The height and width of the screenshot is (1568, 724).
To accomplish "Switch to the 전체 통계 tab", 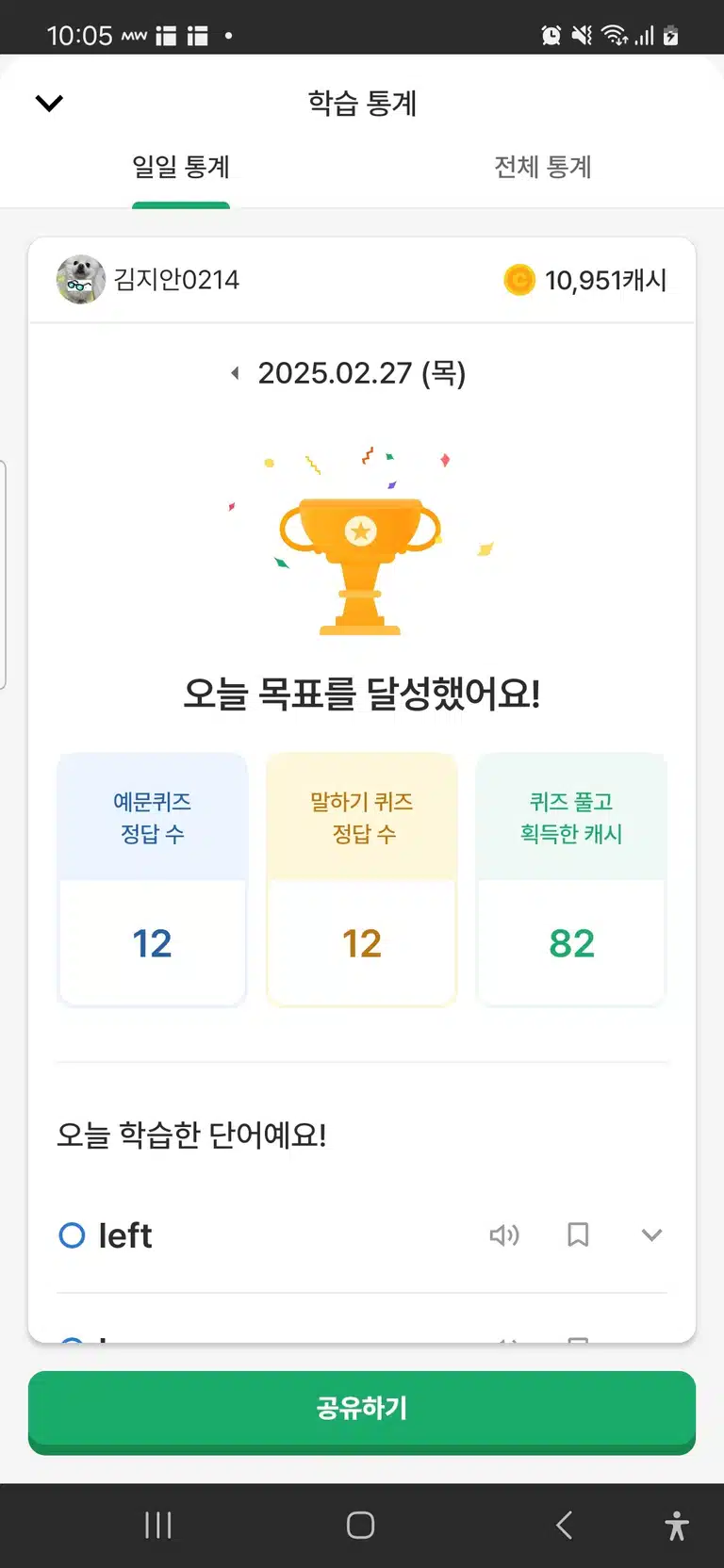I will (x=543, y=167).
